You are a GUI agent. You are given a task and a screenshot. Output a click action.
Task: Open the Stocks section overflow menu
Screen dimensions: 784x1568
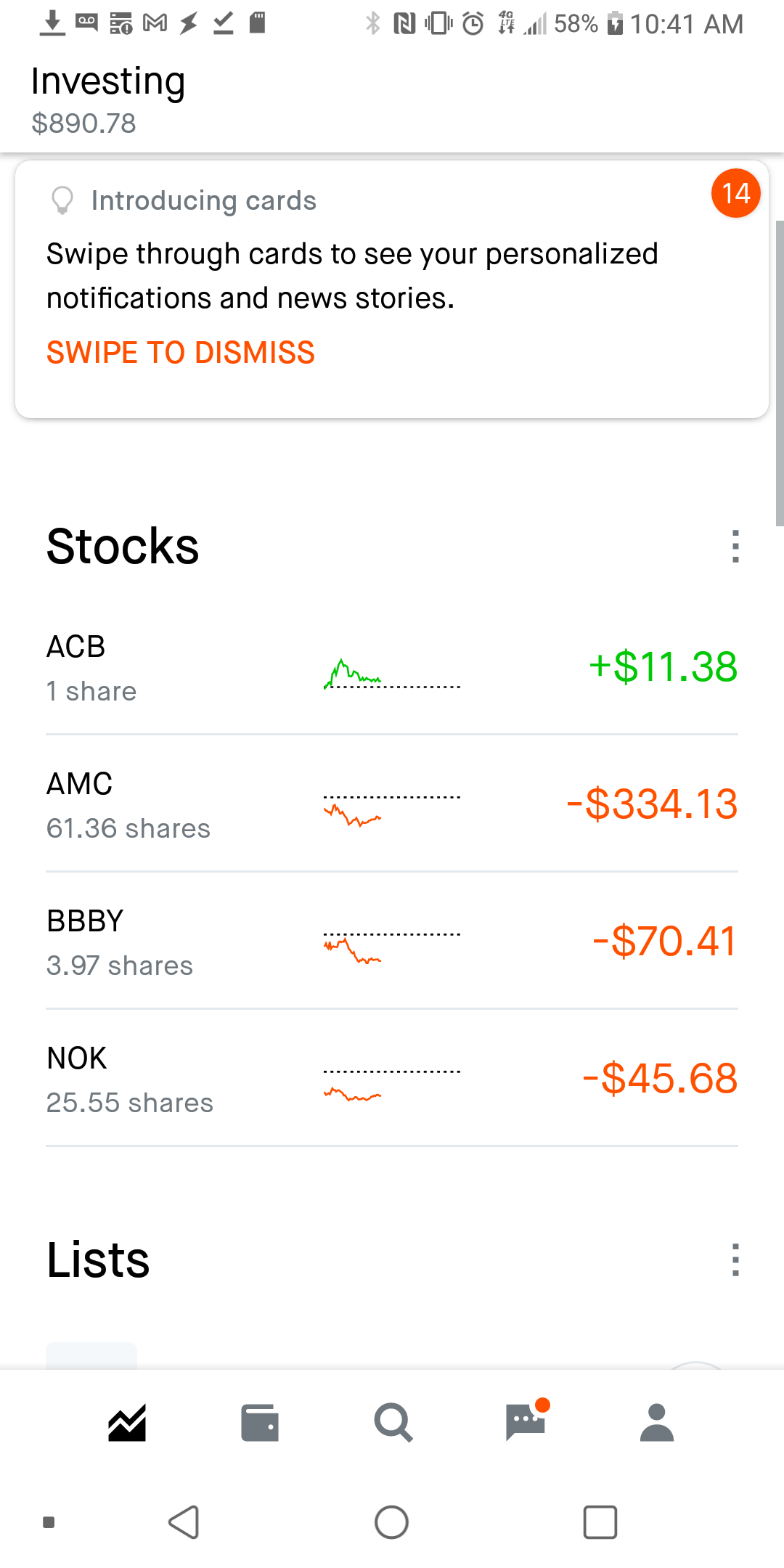[x=735, y=546]
